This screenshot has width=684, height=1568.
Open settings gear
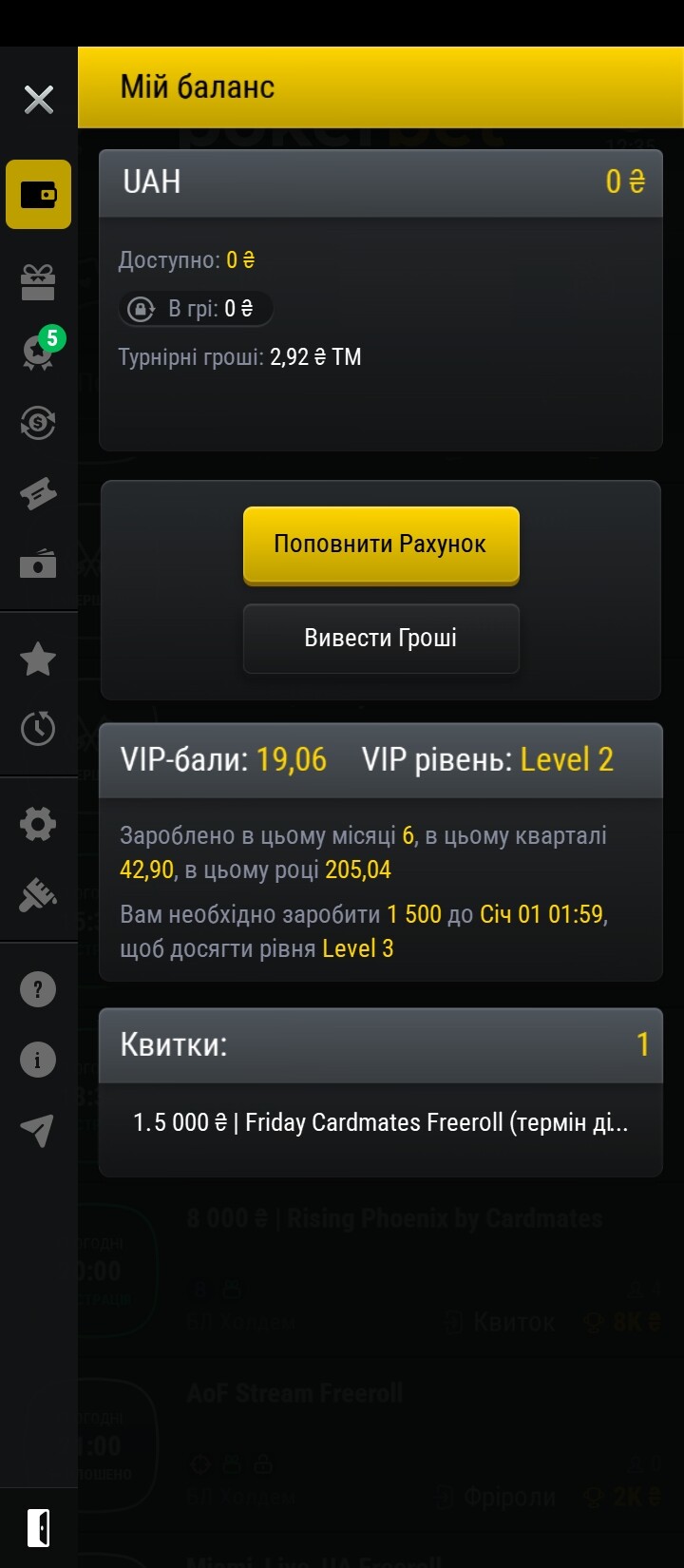pyautogui.click(x=39, y=823)
